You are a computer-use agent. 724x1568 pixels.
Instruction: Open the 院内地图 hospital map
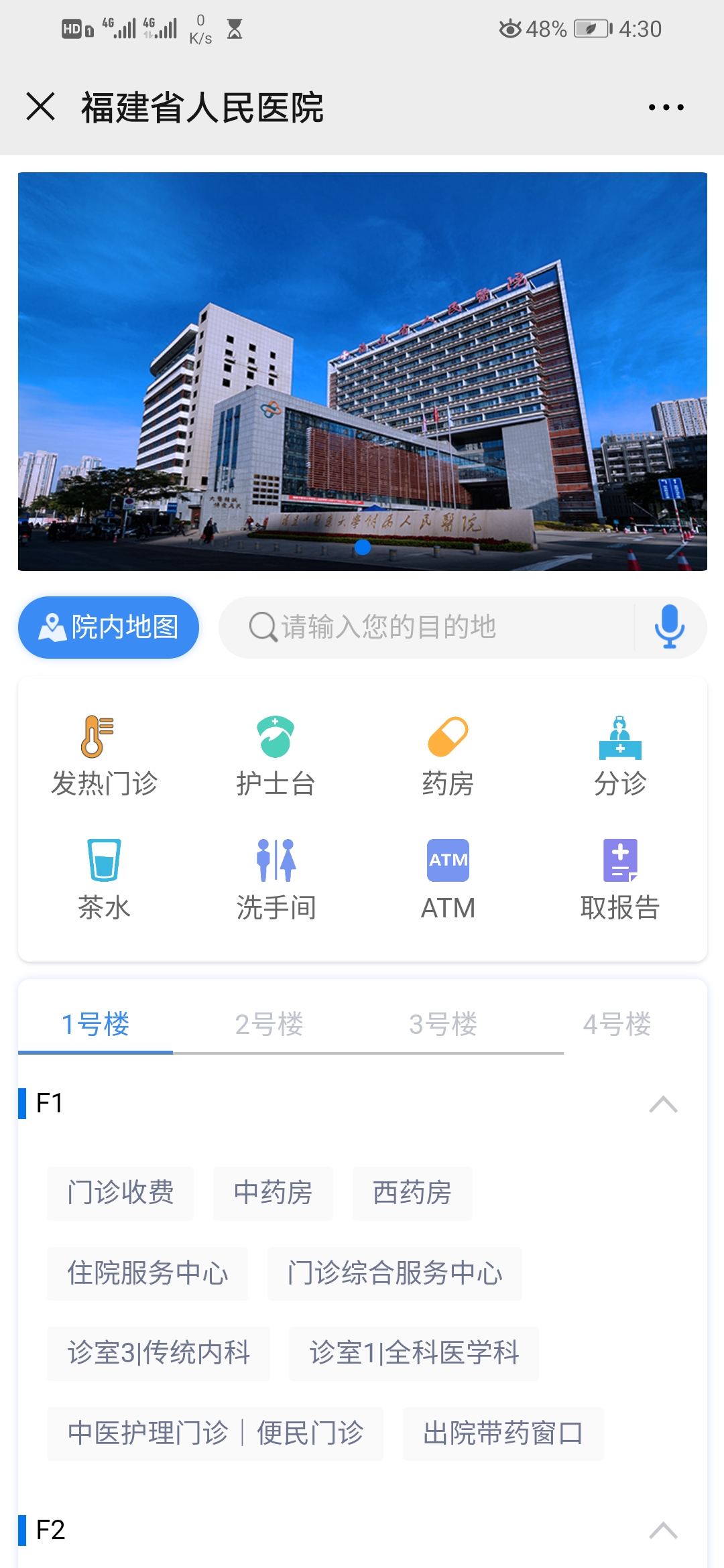pyautogui.click(x=109, y=627)
